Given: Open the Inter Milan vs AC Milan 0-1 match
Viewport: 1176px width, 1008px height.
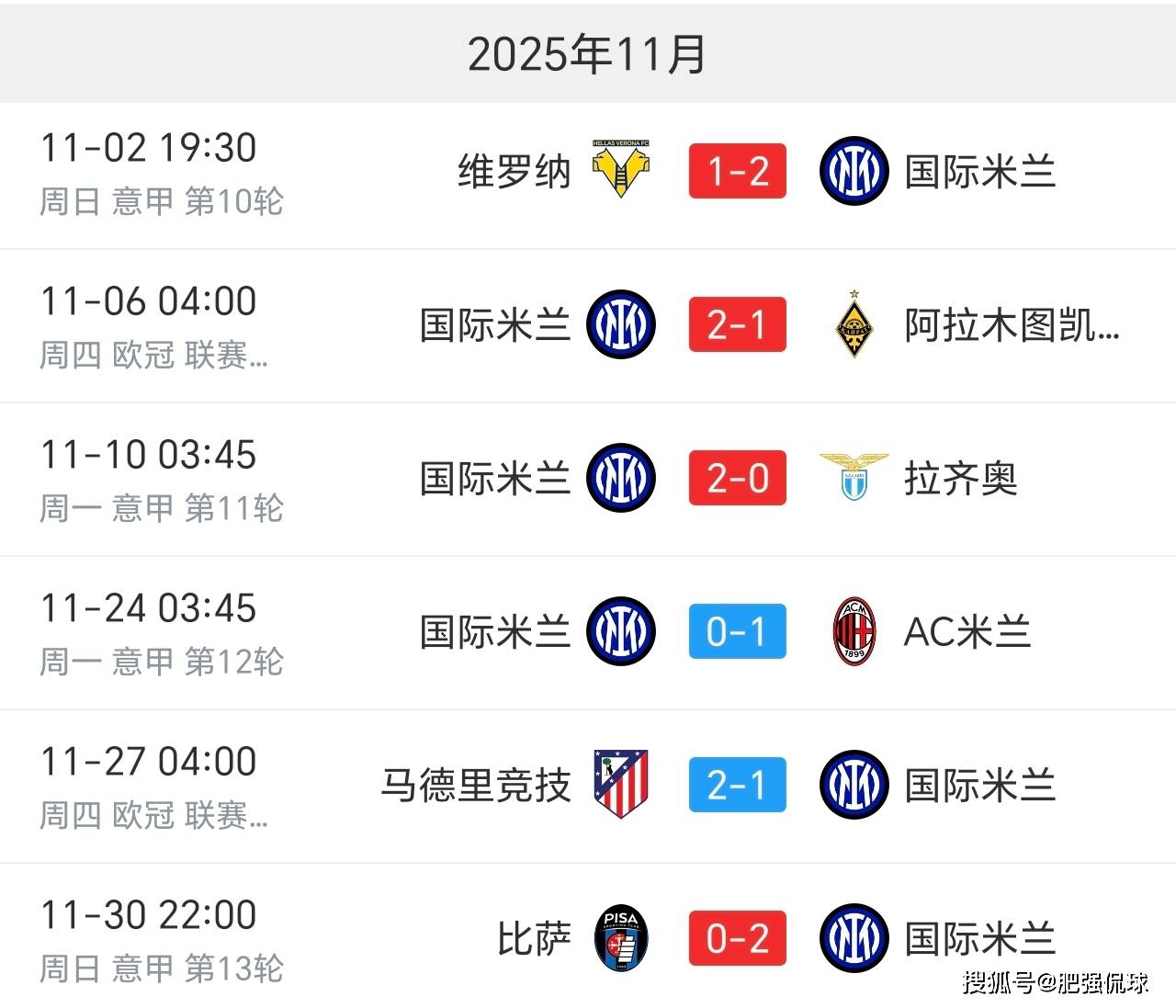Looking at the screenshot, I should (737, 632).
